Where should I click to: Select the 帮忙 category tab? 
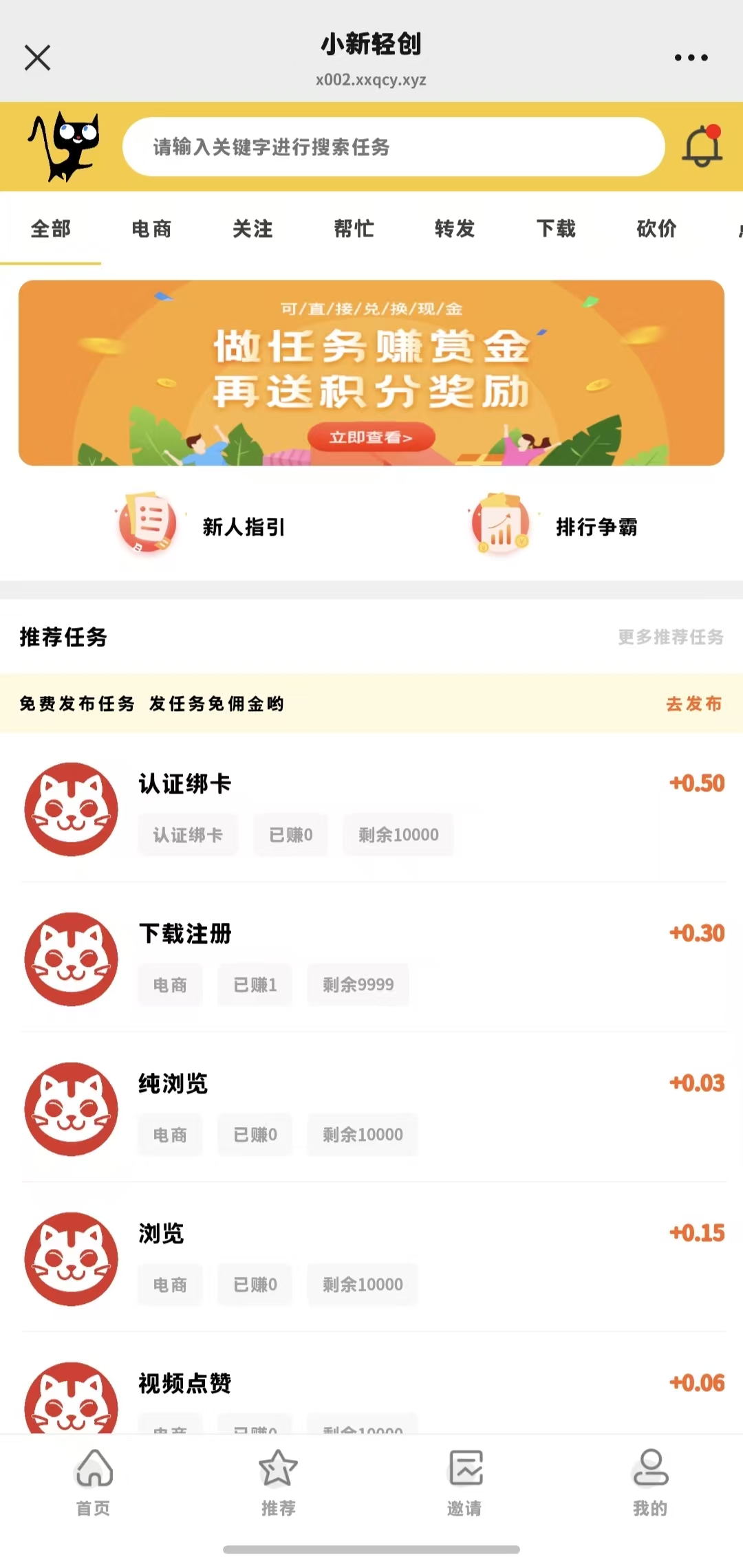pyautogui.click(x=354, y=229)
